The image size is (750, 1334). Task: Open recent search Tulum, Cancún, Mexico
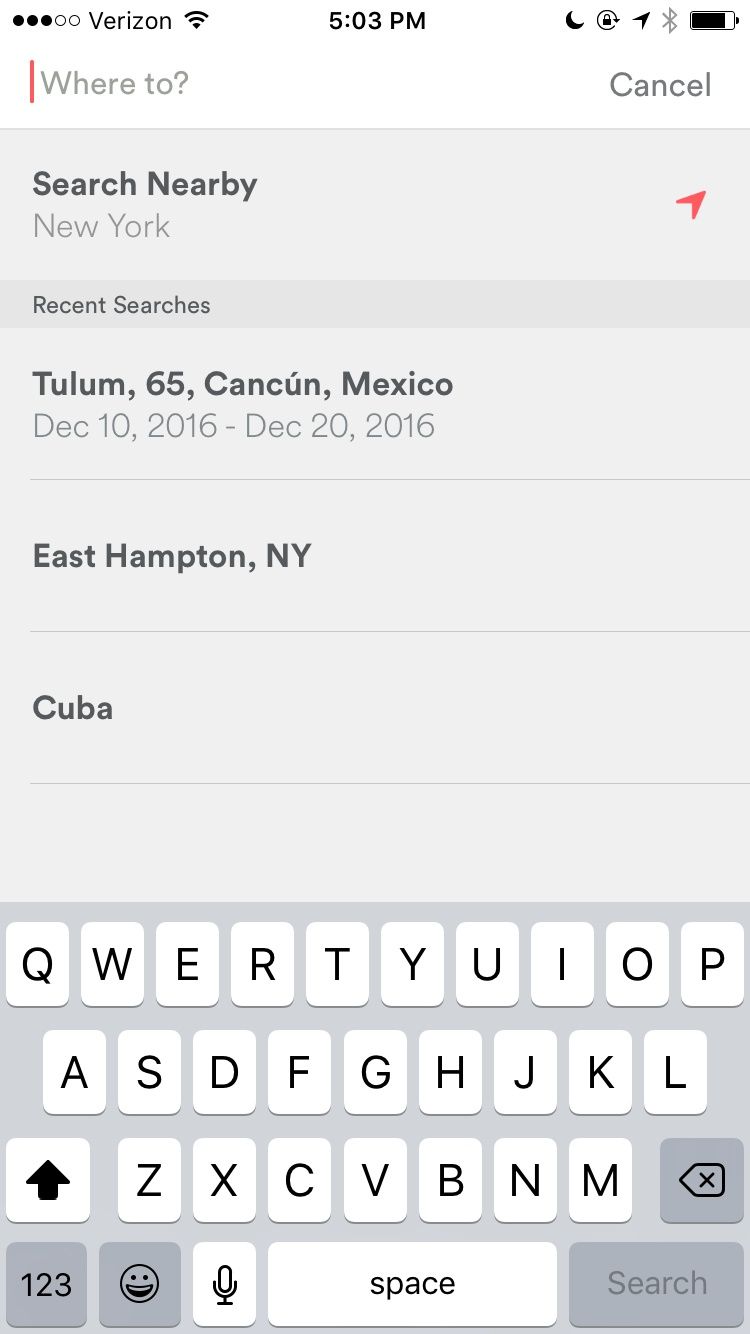point(375,404)
